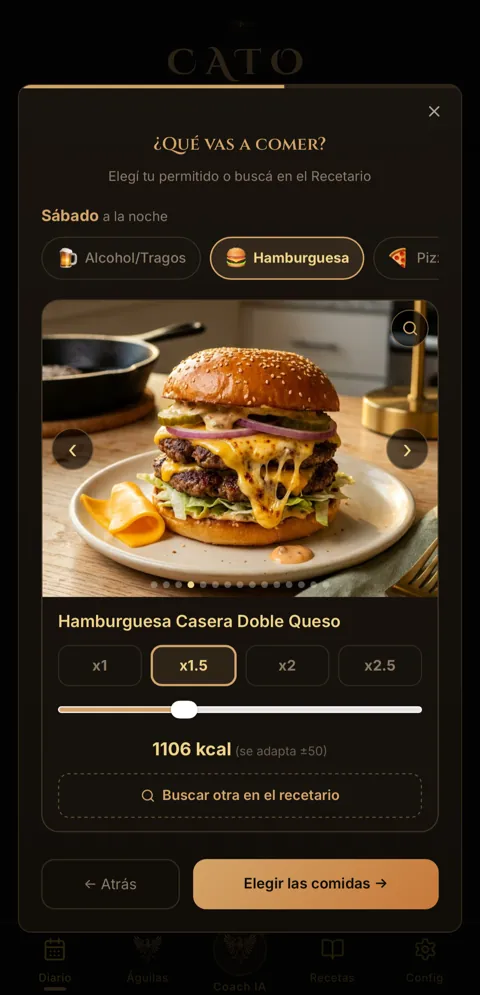The height and width of the screenshot is (995, 480).
Task: Show the previous recipe photo
Action: [72, 449]
